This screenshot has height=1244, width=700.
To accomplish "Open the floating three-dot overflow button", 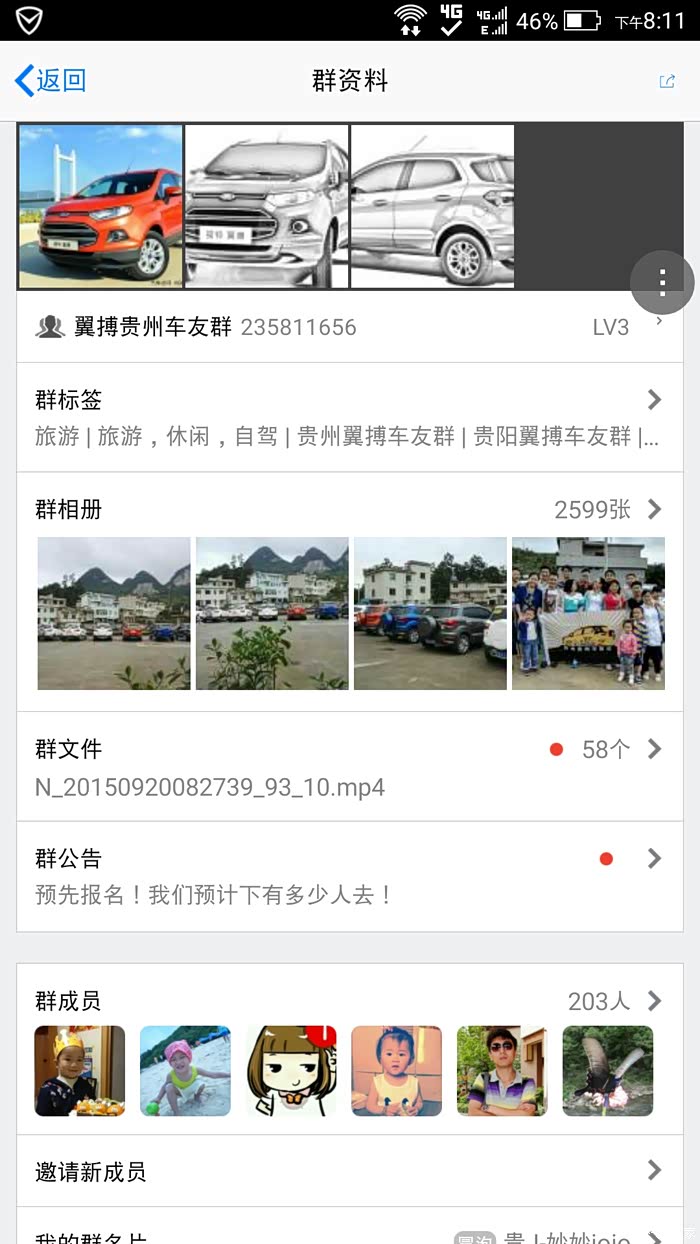I will pyautogui.click(x=662, y=283).
